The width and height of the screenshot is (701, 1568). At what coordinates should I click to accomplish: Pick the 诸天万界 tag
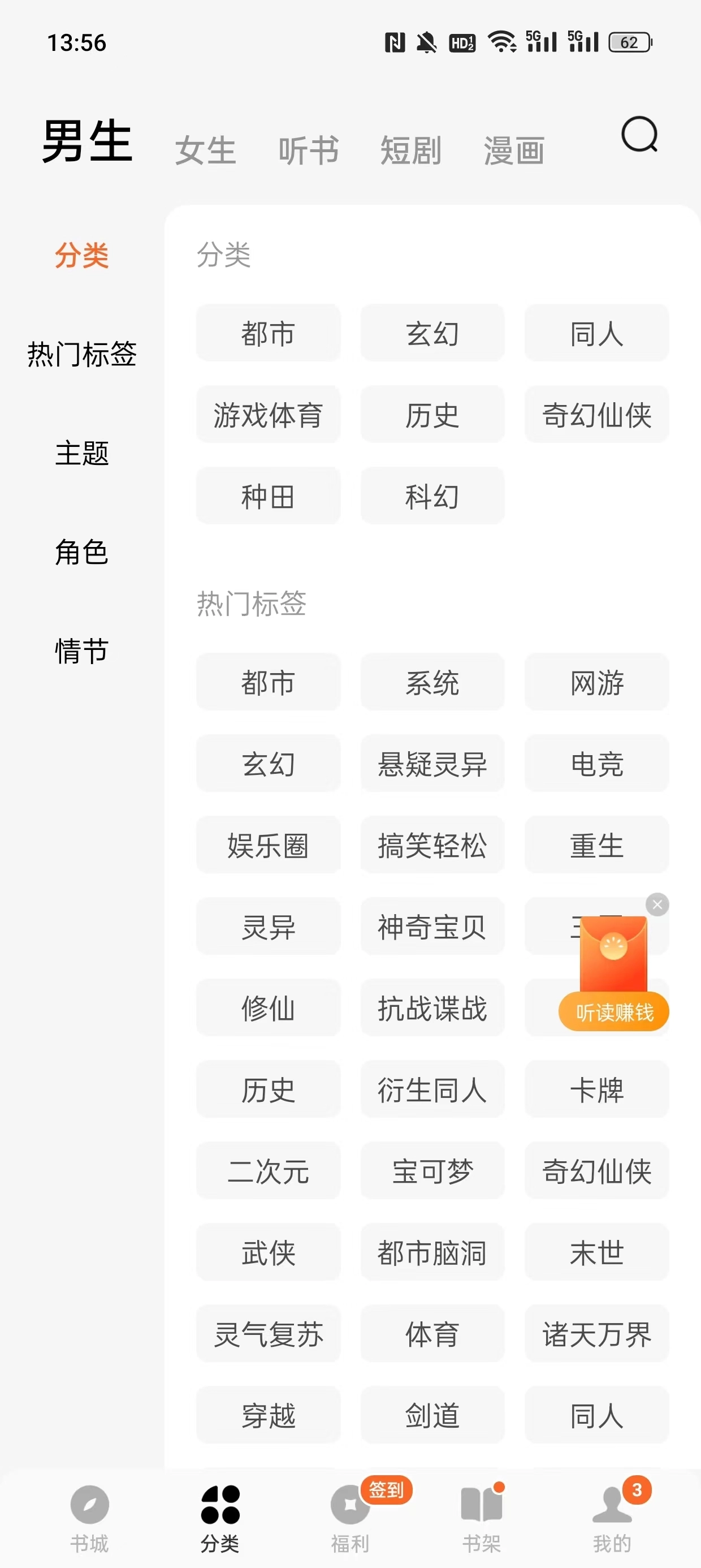tap(596, 1334)
